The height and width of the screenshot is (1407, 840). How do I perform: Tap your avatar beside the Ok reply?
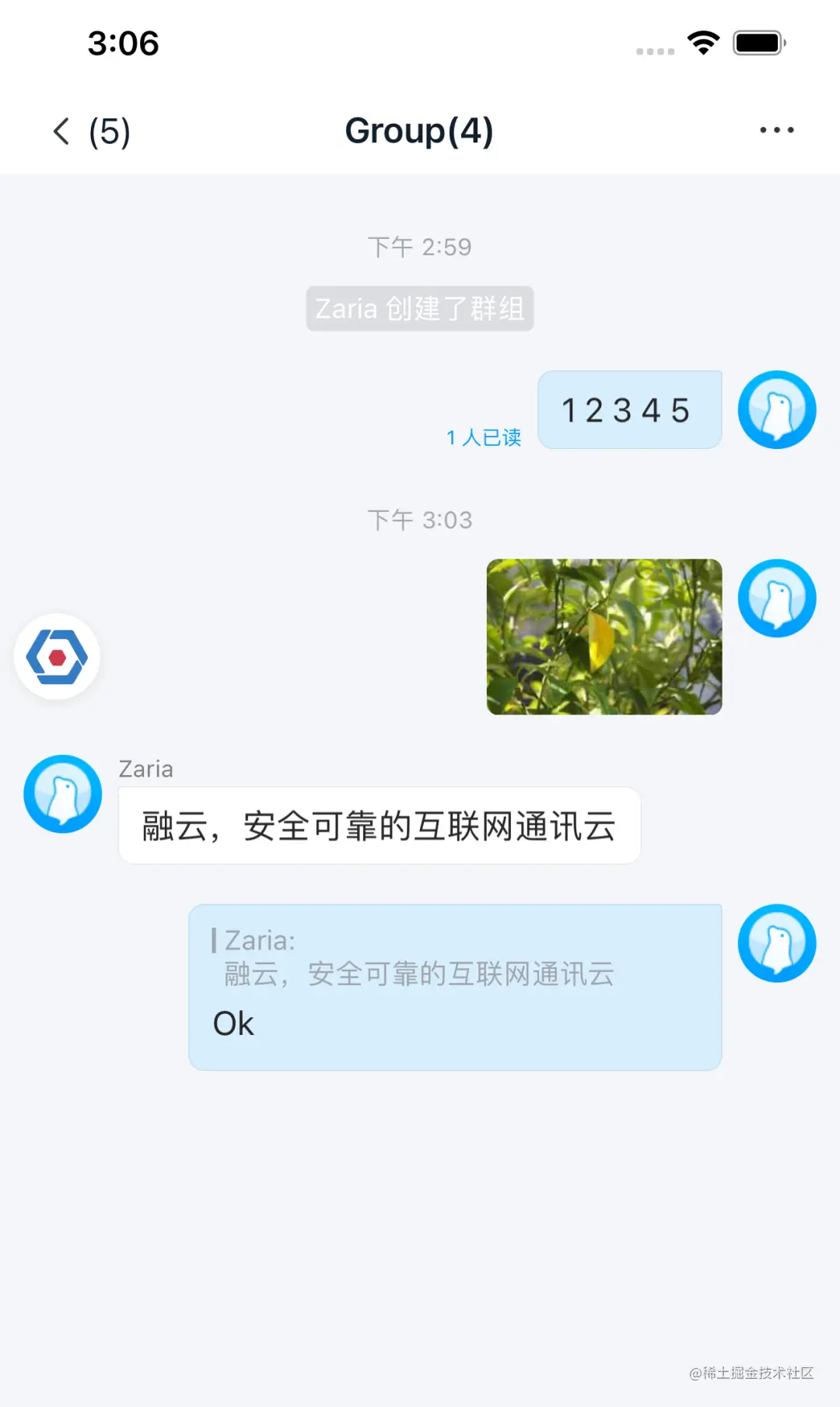click(x=777, y=942)
